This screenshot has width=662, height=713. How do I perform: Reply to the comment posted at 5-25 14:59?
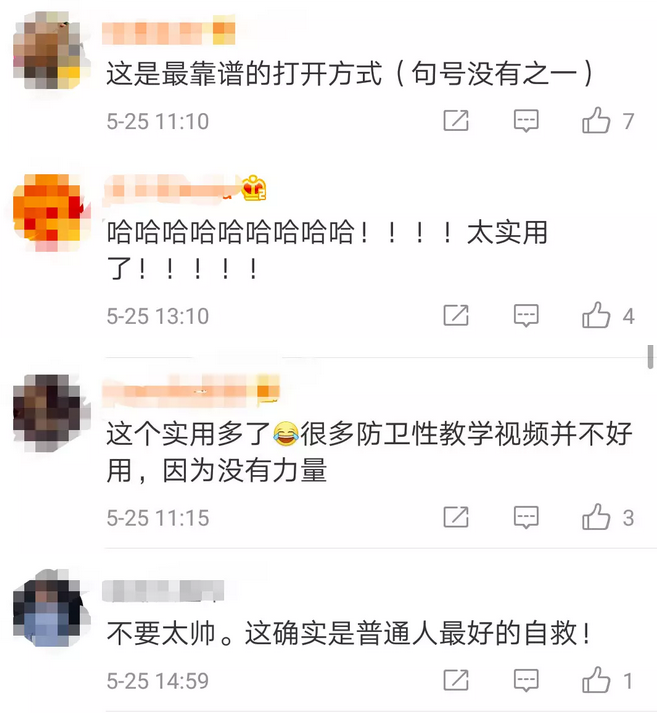526,681
